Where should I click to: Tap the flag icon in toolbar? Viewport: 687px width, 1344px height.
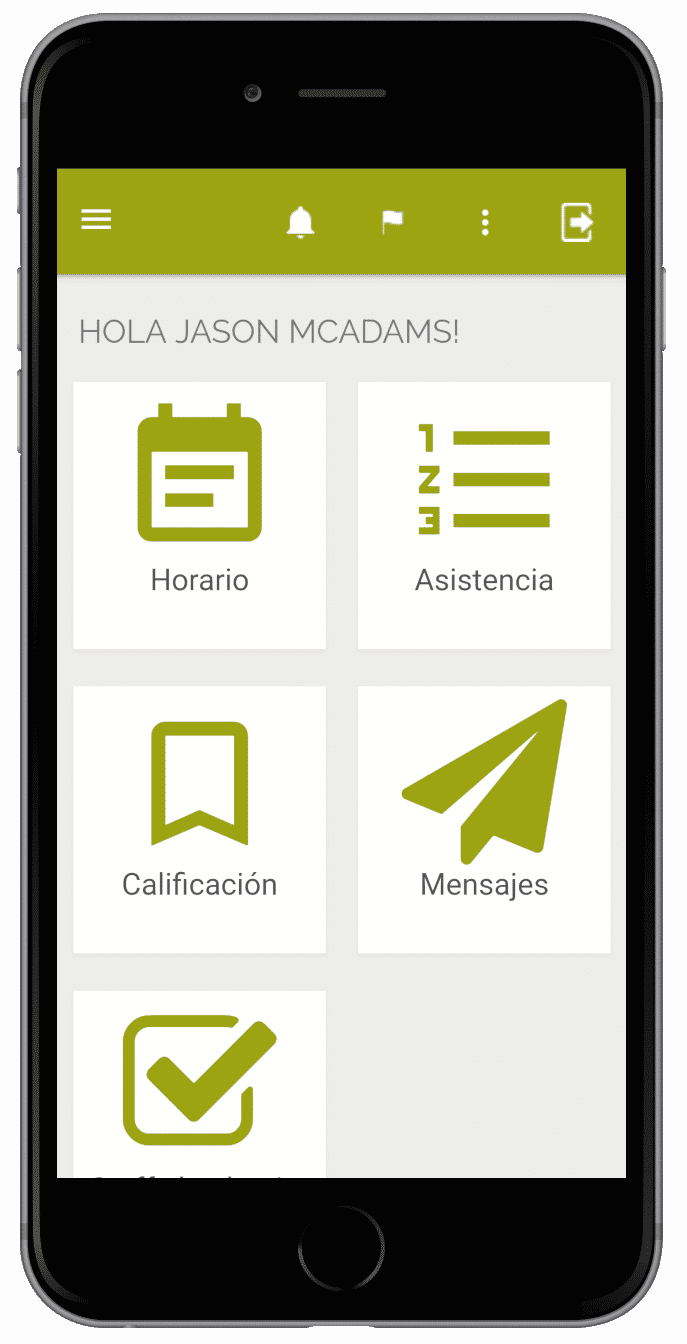[x=393, y=222]
